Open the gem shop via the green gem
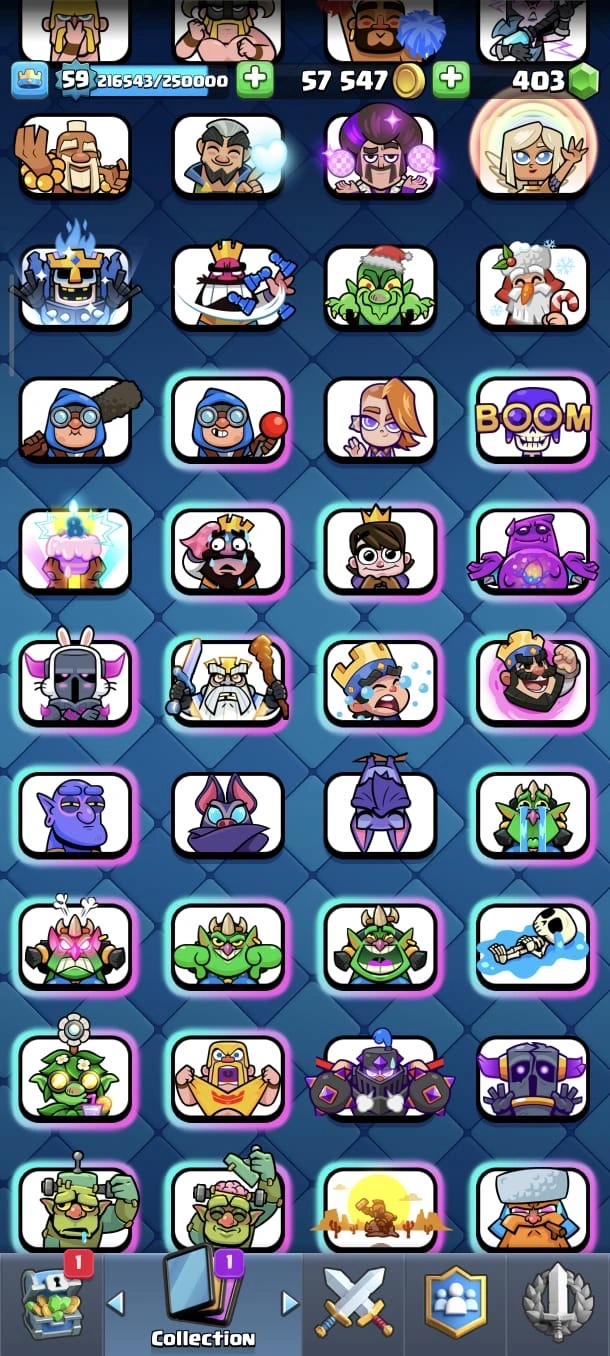Screen dimensions: 610x1356 pyautogui.click(x=582, y=82)
